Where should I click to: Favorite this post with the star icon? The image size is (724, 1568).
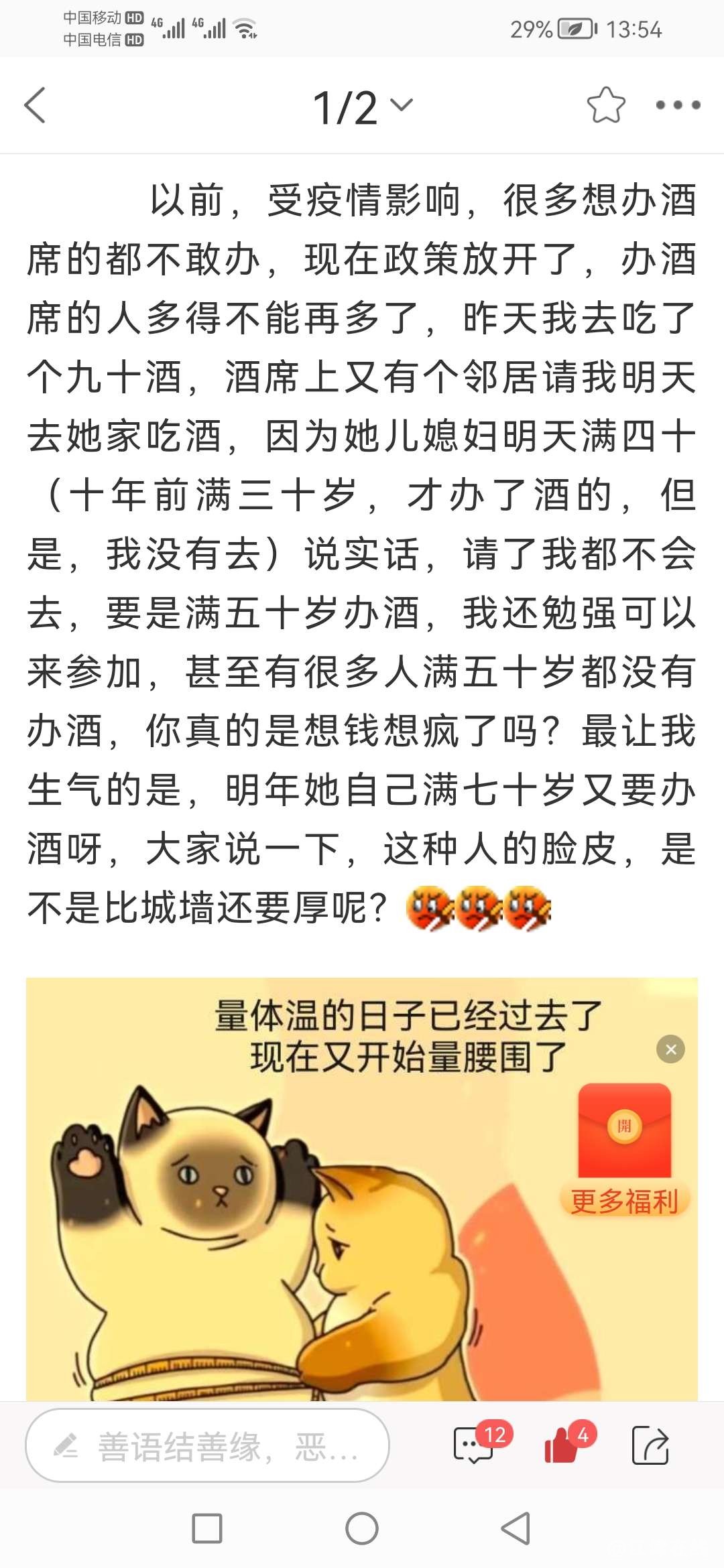pos(605,105)
